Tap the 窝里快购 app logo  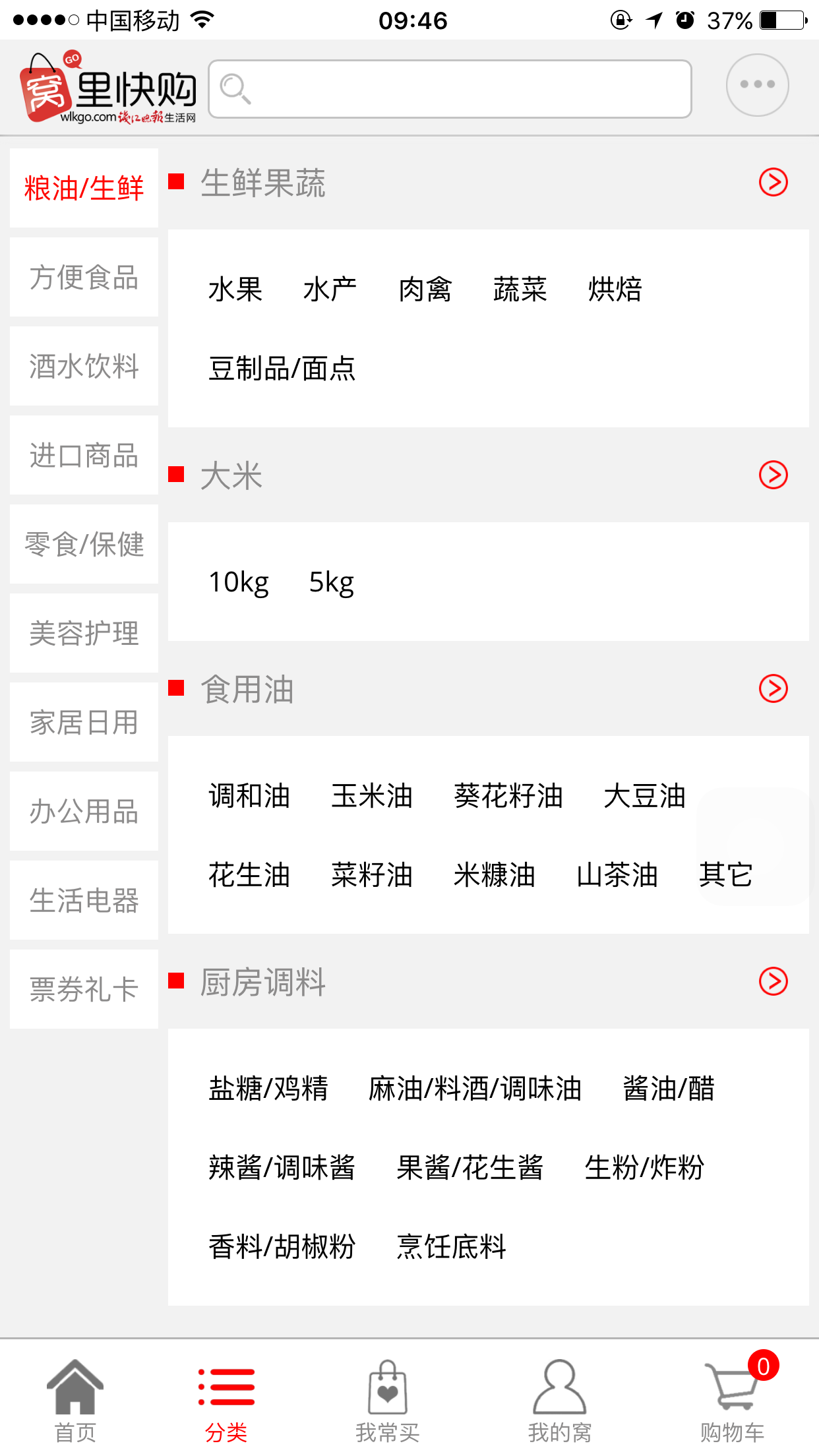106,85
